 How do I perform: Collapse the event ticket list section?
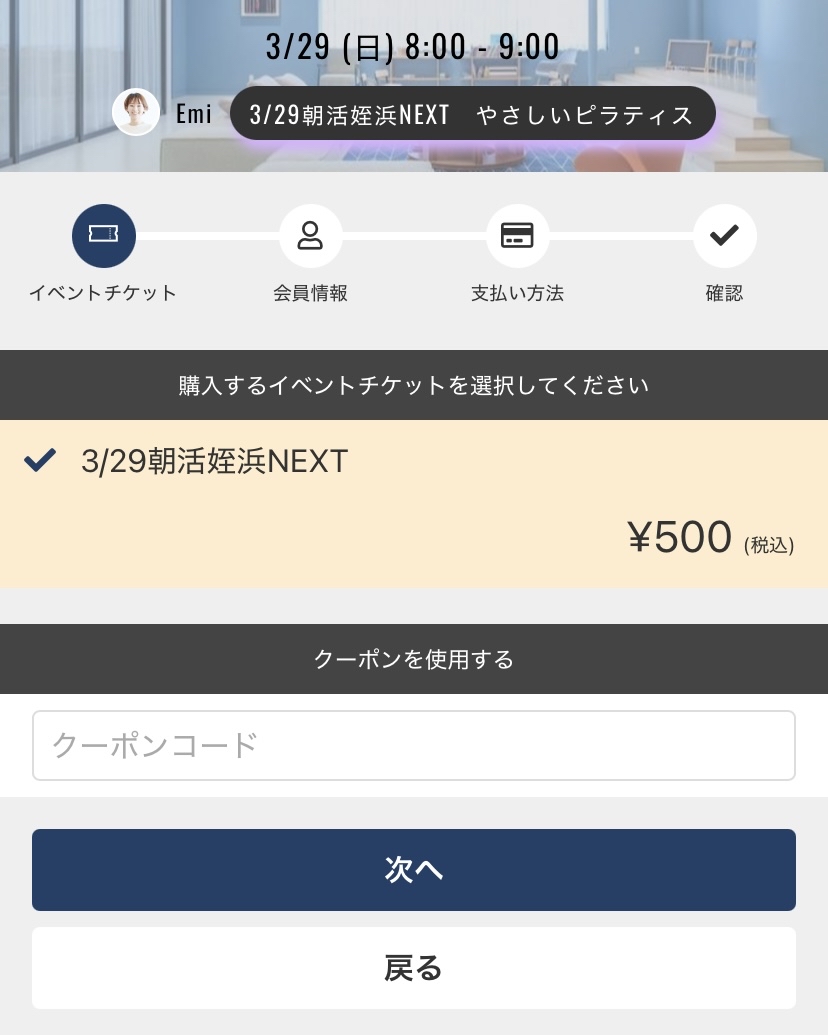pos(414,384)
